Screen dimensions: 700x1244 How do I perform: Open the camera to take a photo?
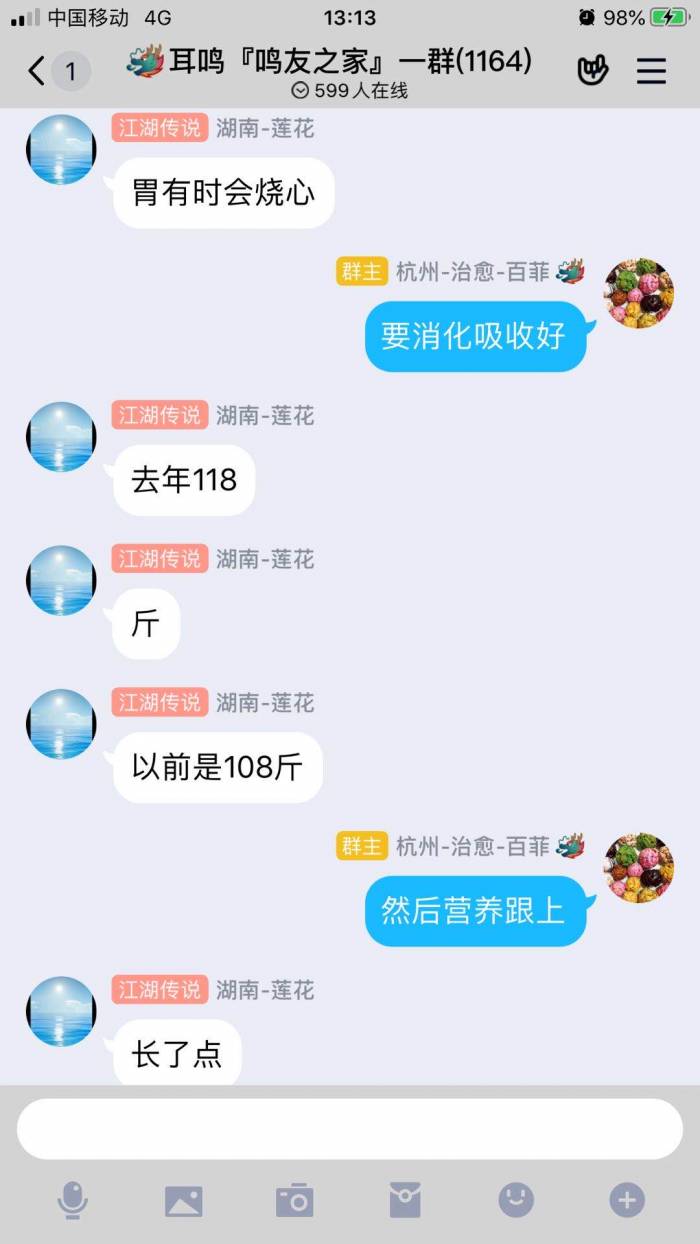click(x=295, y=1200)
